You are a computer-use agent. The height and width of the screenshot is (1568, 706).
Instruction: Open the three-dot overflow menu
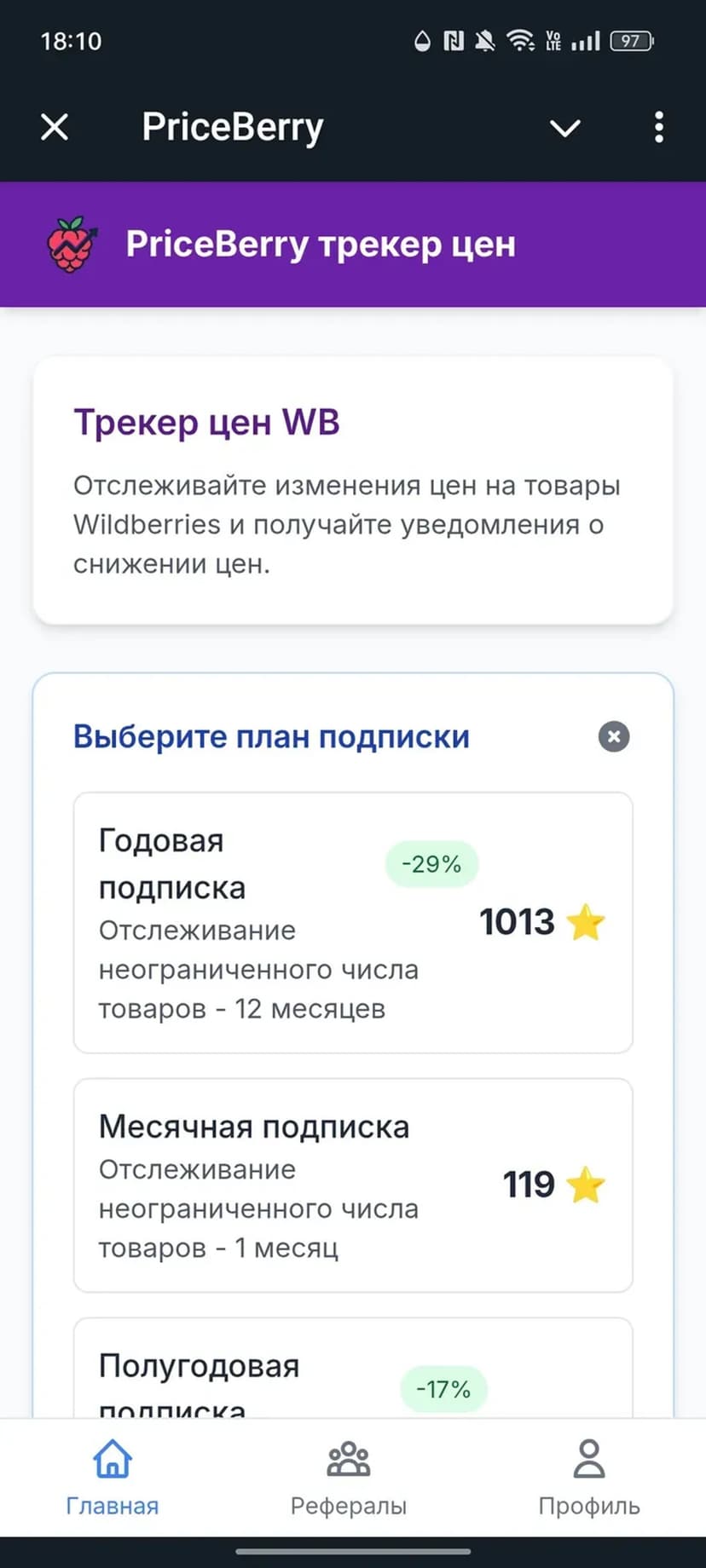[658, 128]
